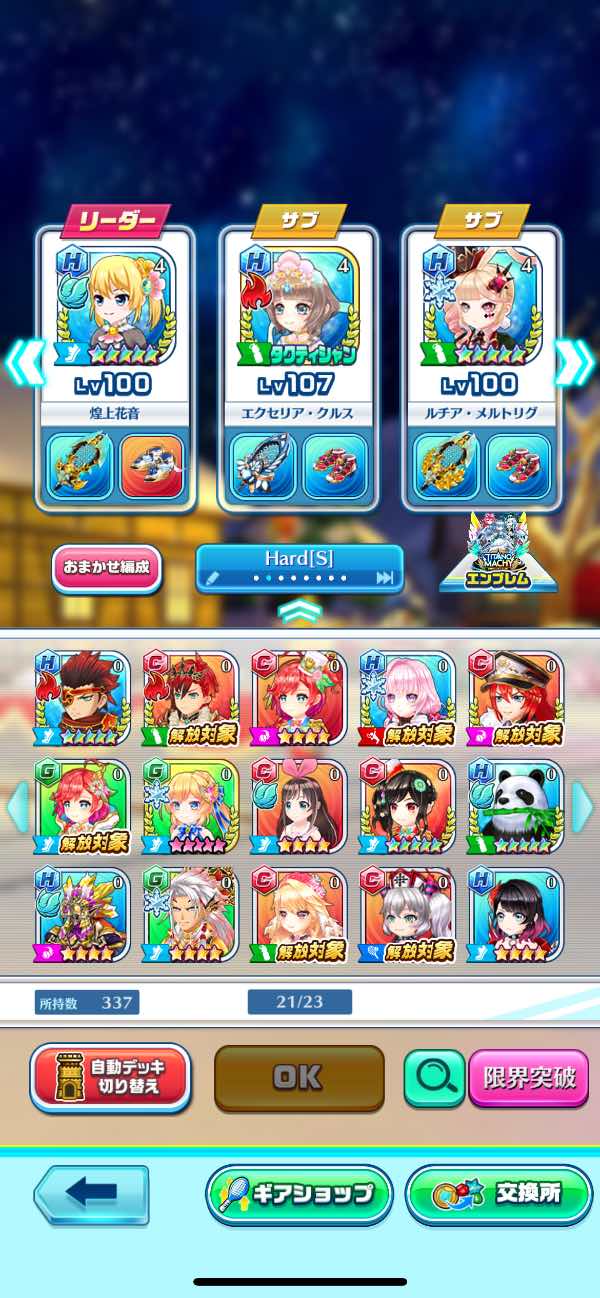Page character list right with the arrow
The height and width of the screenshot is (1298, 600).
pyautogui.click(x=582, y=806)
